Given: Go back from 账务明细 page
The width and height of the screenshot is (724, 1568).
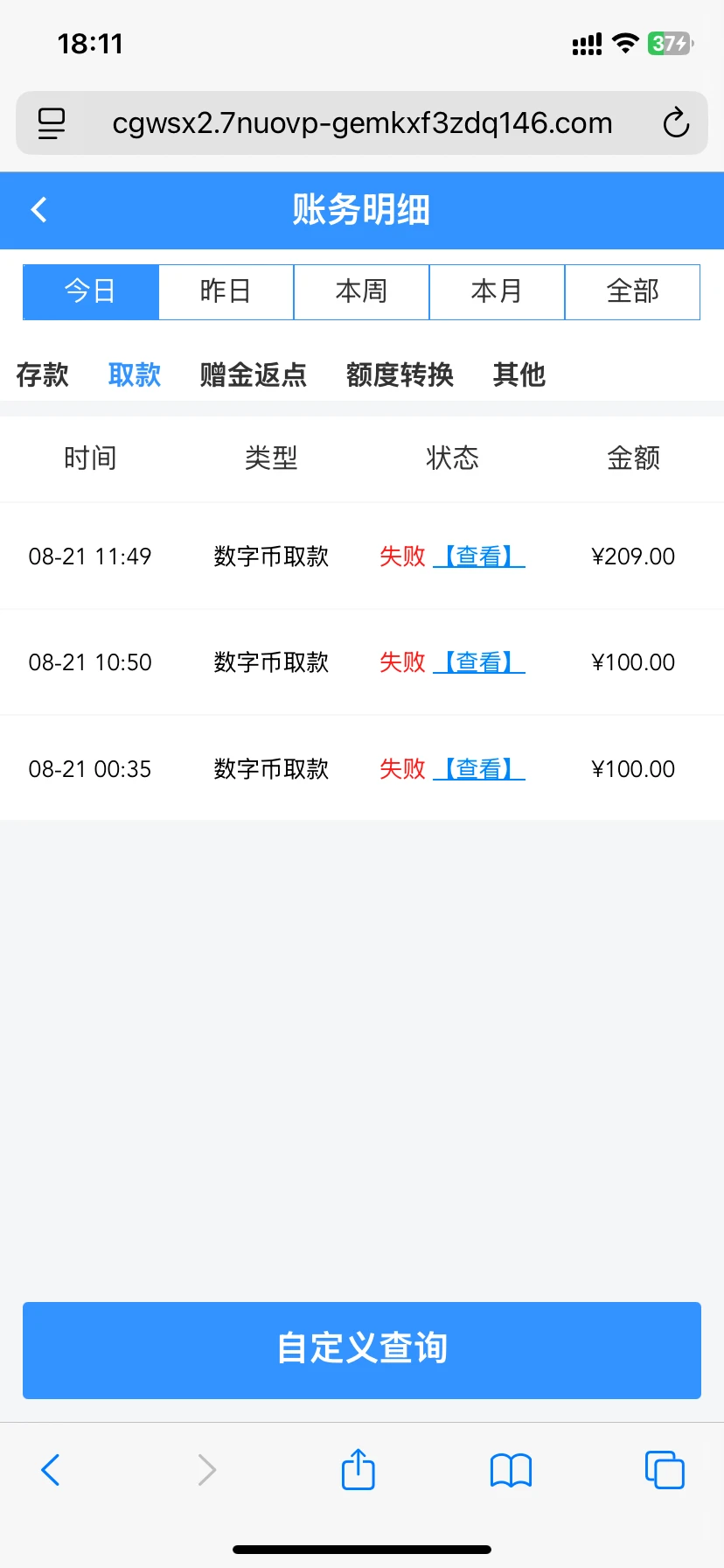Looking at the screenshot, I should (x=39, y=210).
